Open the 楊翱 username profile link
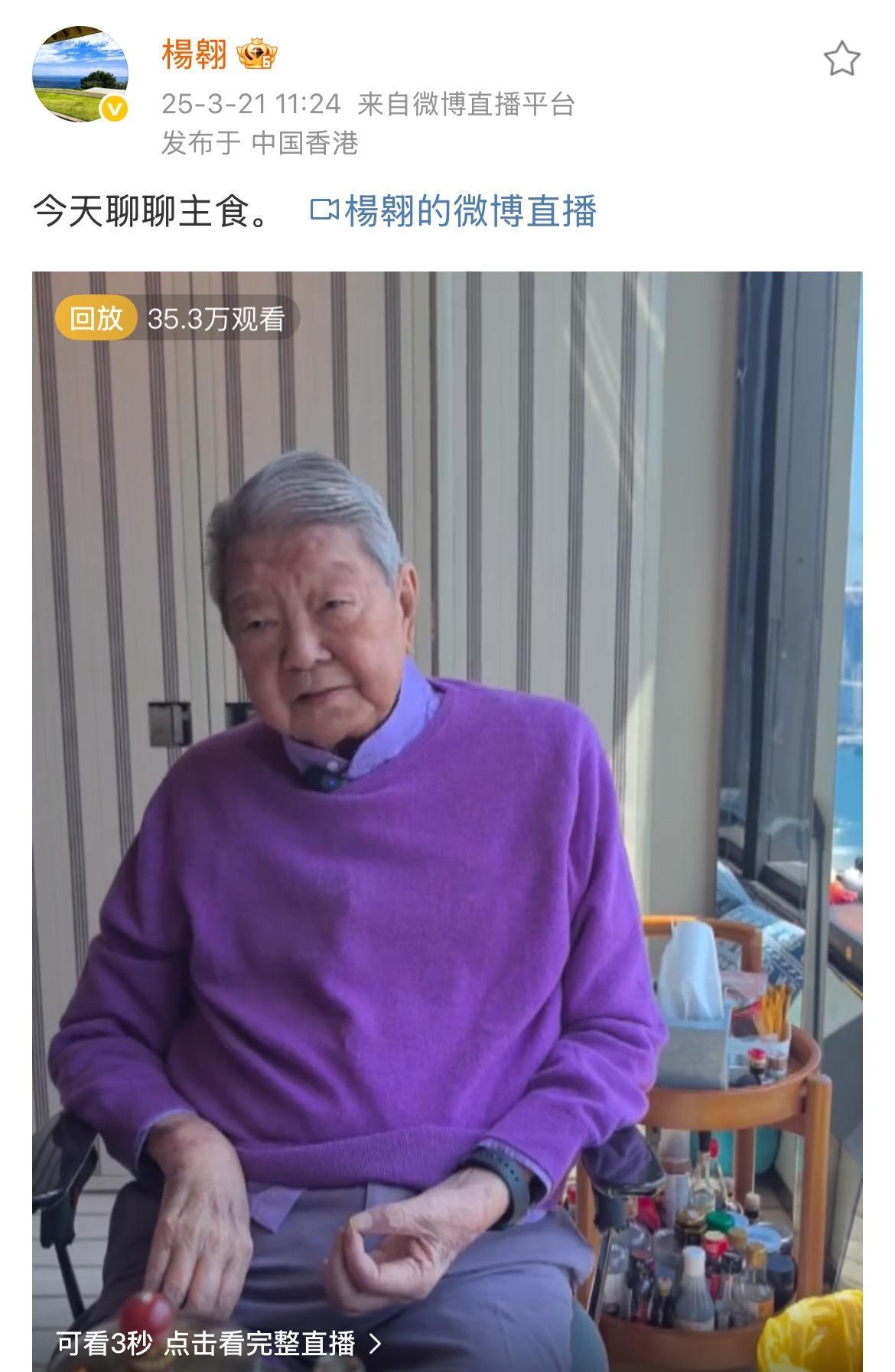Viewport: 895px width, 1372px height. point(194,54)
